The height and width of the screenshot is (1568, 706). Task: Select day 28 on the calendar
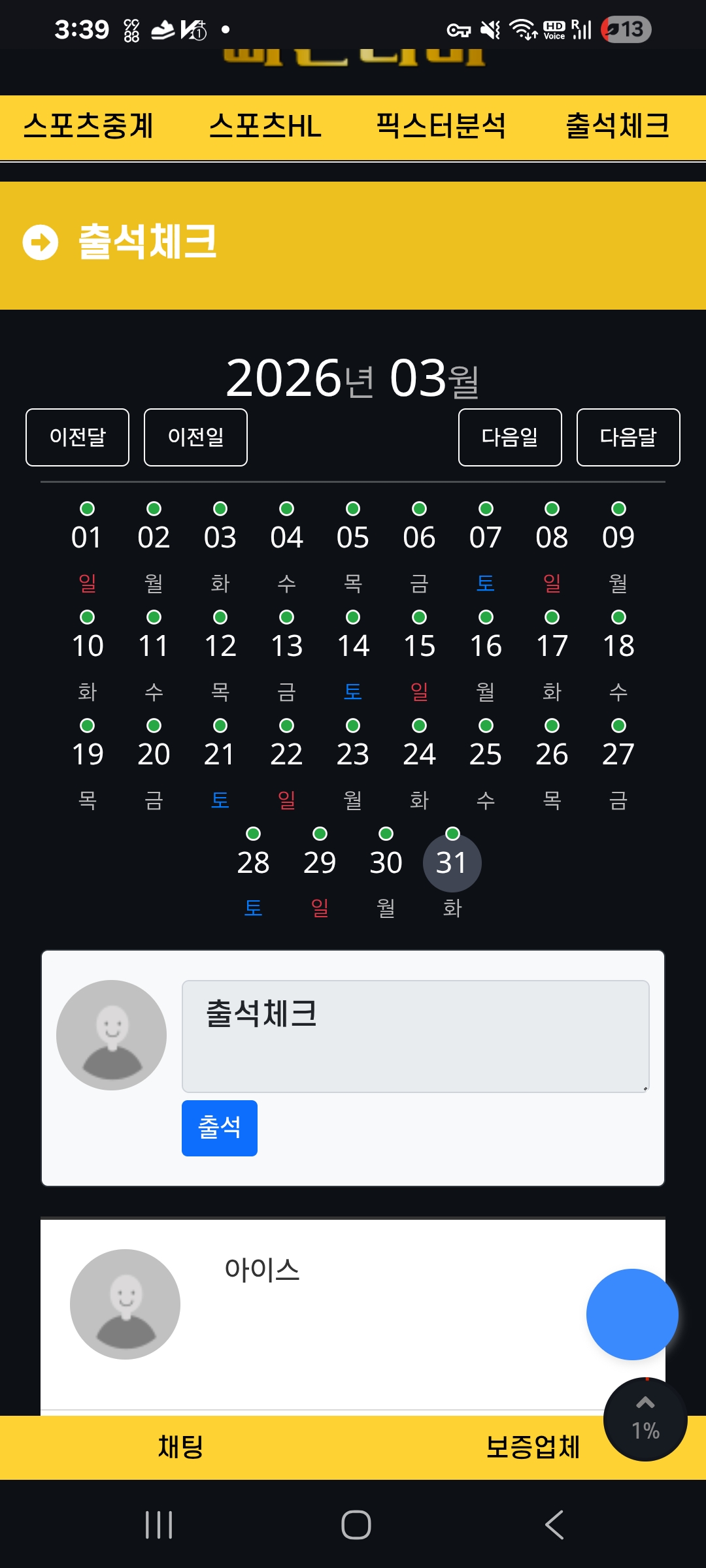(x=253, y=862)
